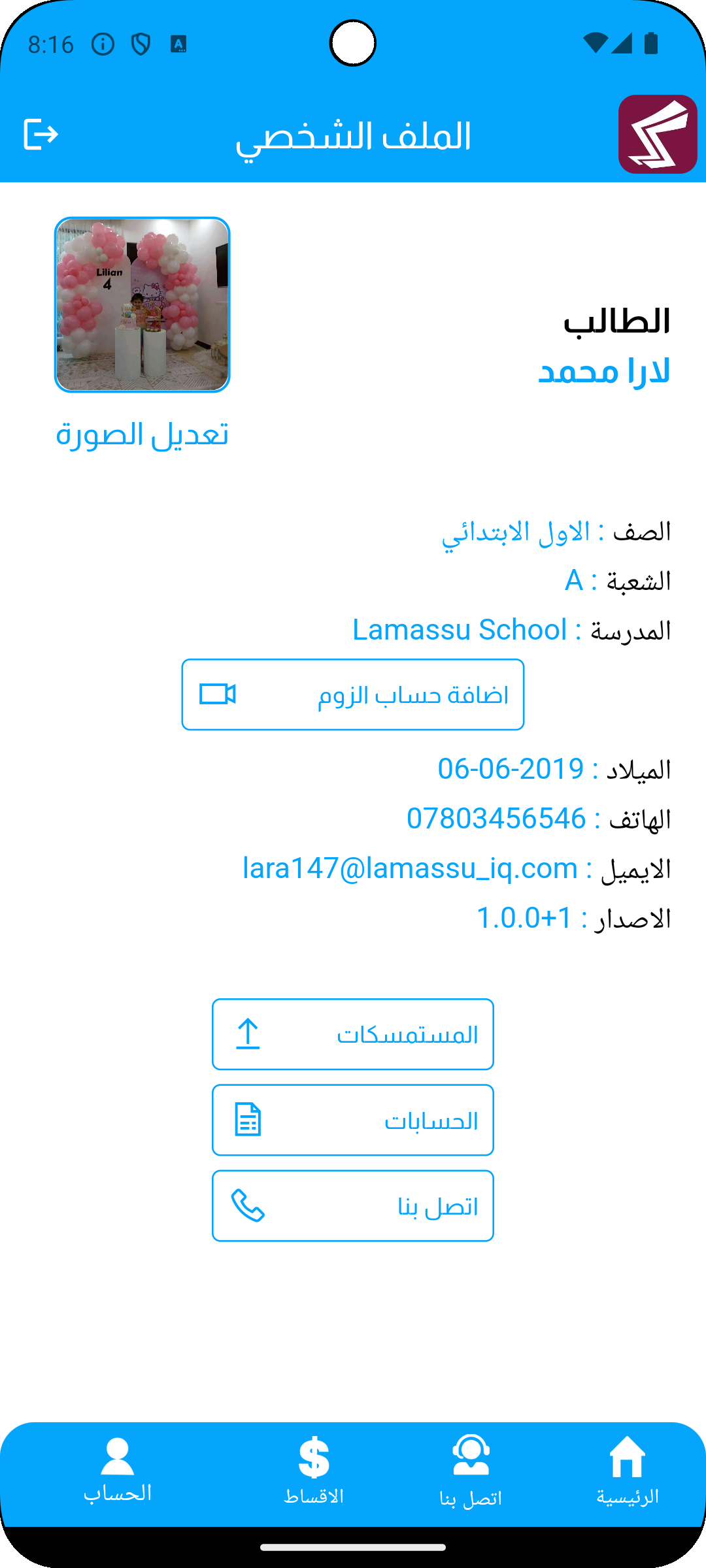Image resolution: width=706 pixels, height=1568 pixels.
Task: Open the student profile picture
Action: tap(142, 304)
